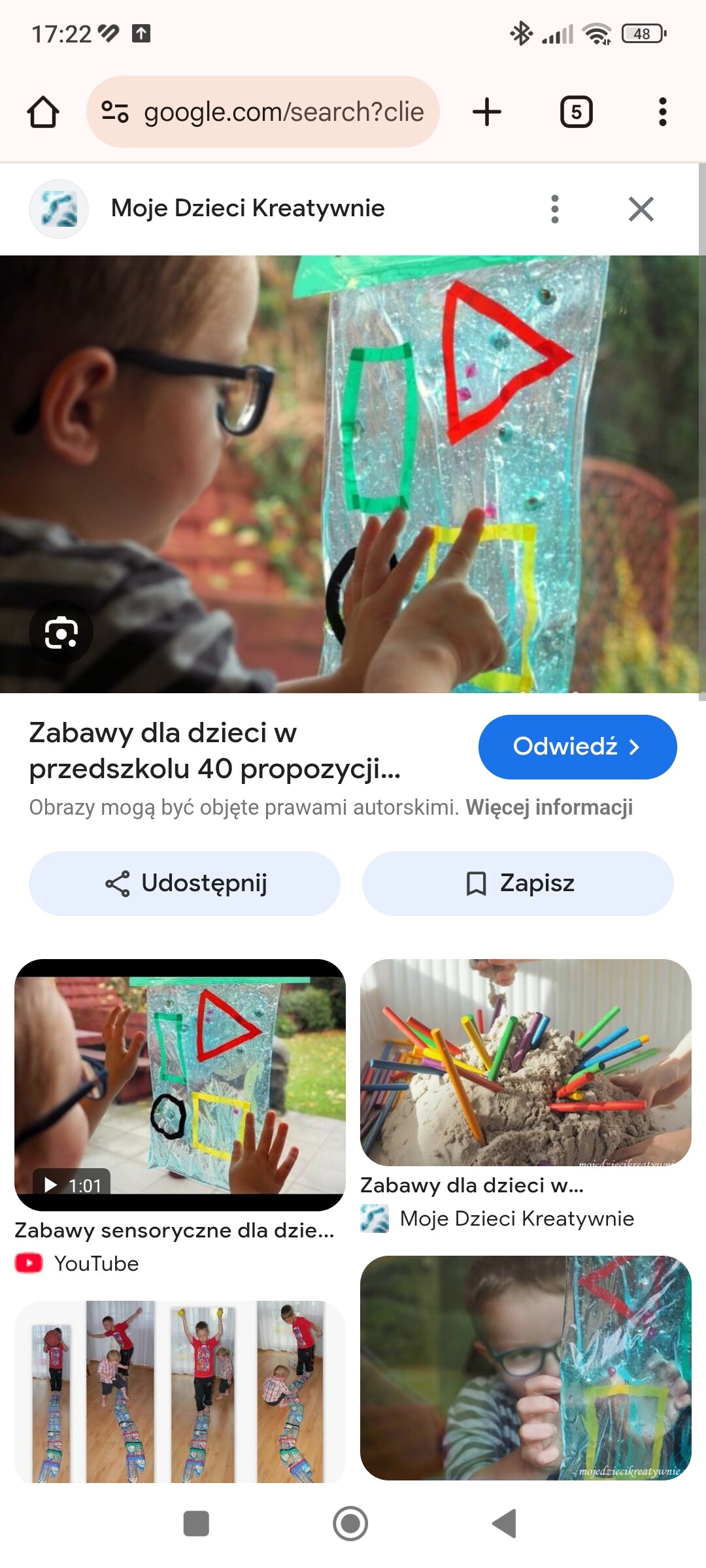This screenshot has width=706, height=1568.
Task: Open the four-photo bottle path image
Action: click(180, 1392)
